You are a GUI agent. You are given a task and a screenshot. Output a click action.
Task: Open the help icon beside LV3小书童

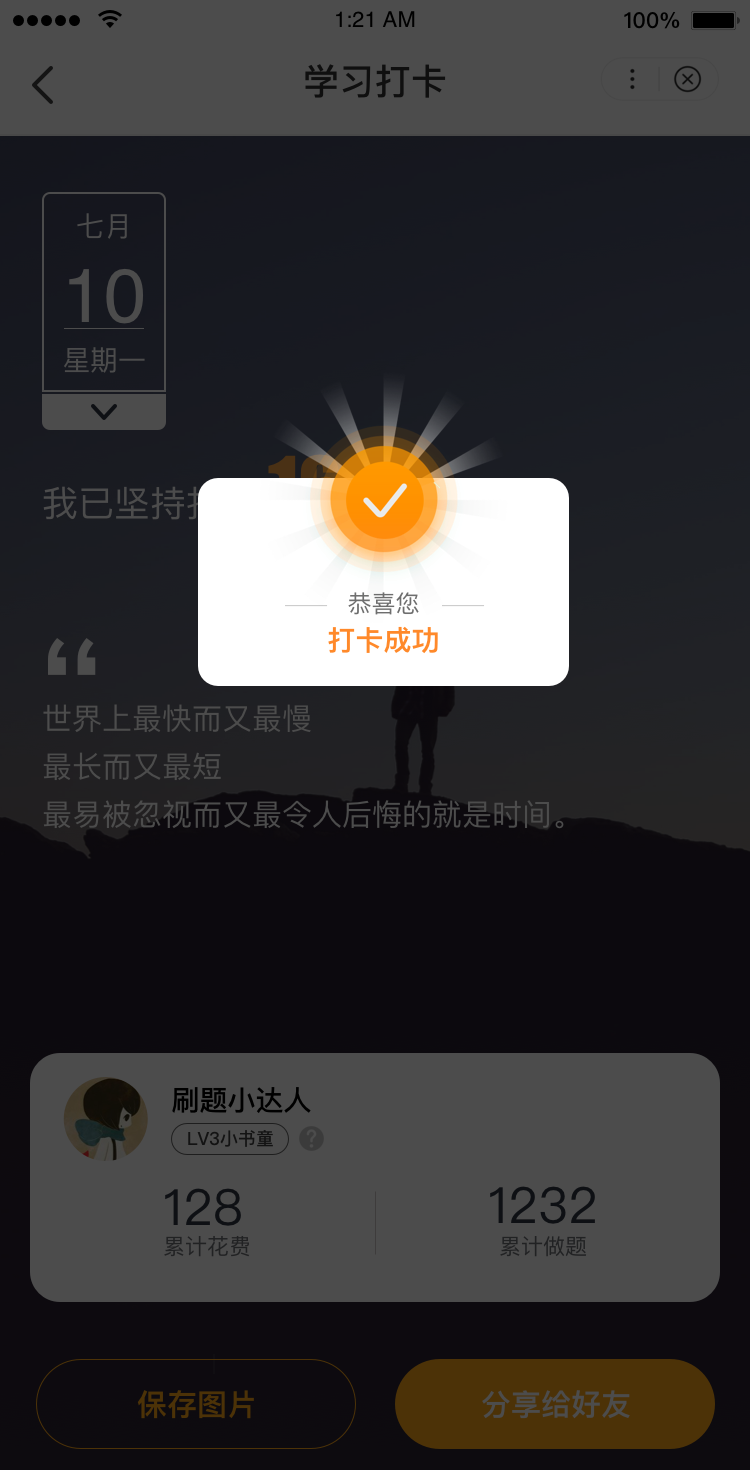tap(312, 1138)
